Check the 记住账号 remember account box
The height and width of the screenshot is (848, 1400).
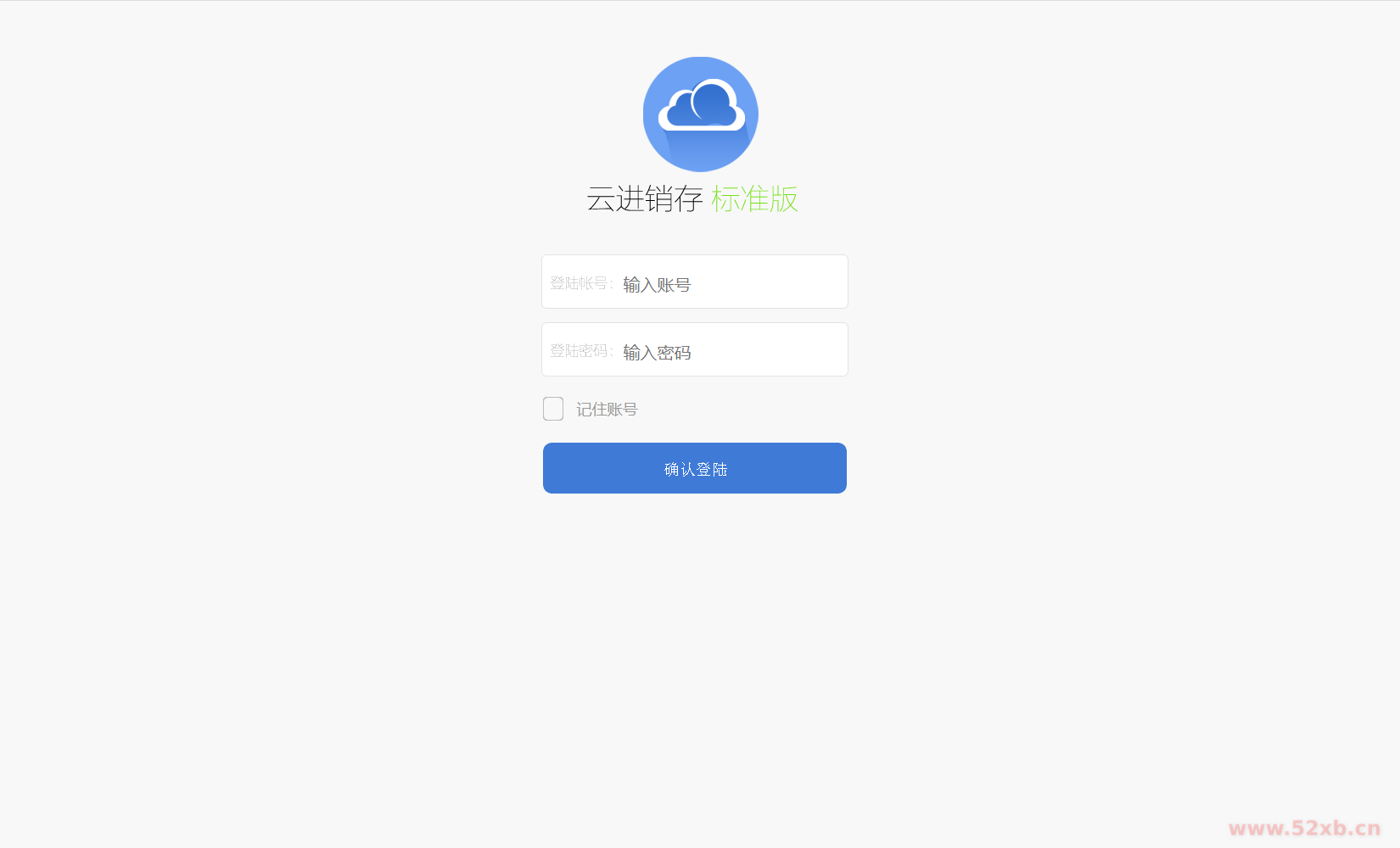point(553,409)
